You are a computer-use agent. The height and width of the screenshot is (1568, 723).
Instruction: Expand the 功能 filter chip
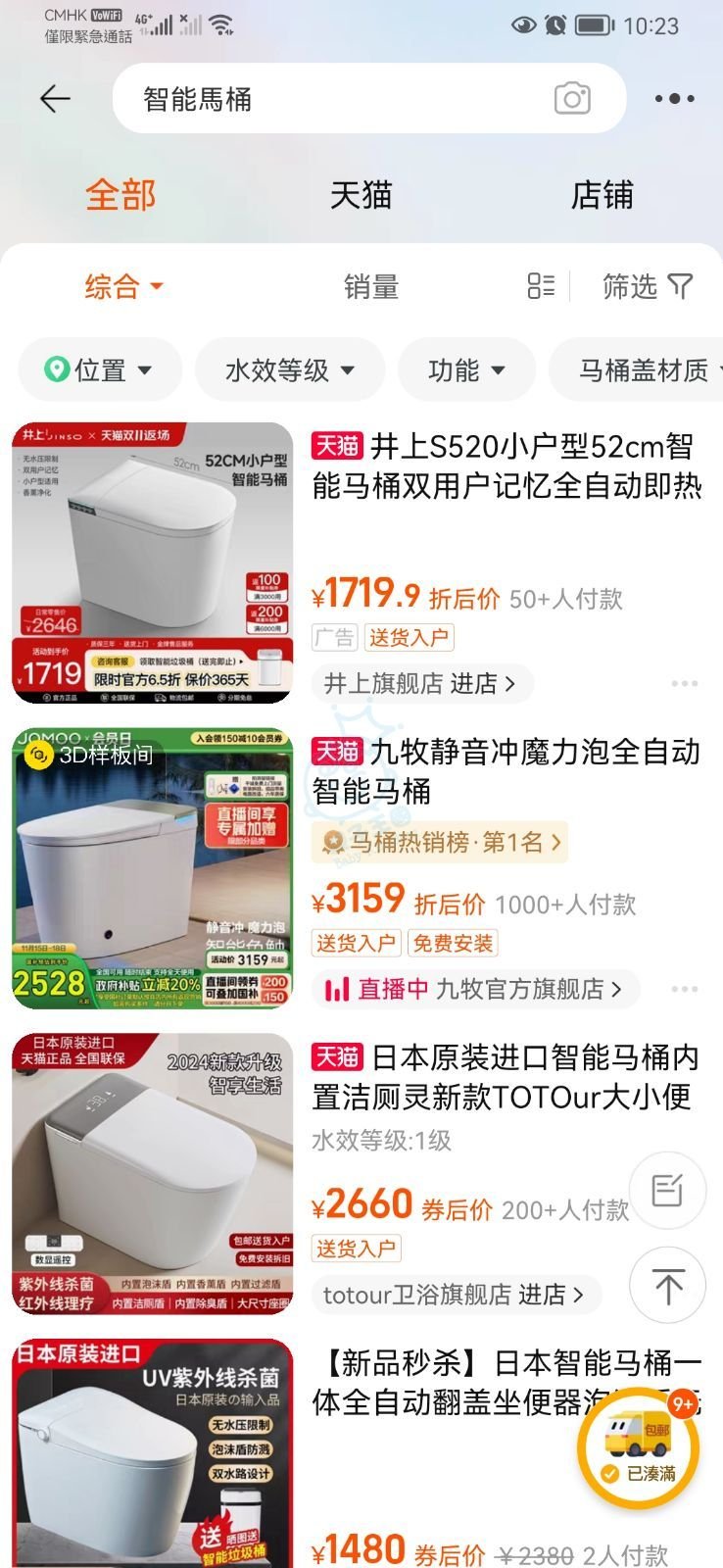[466, 370]
